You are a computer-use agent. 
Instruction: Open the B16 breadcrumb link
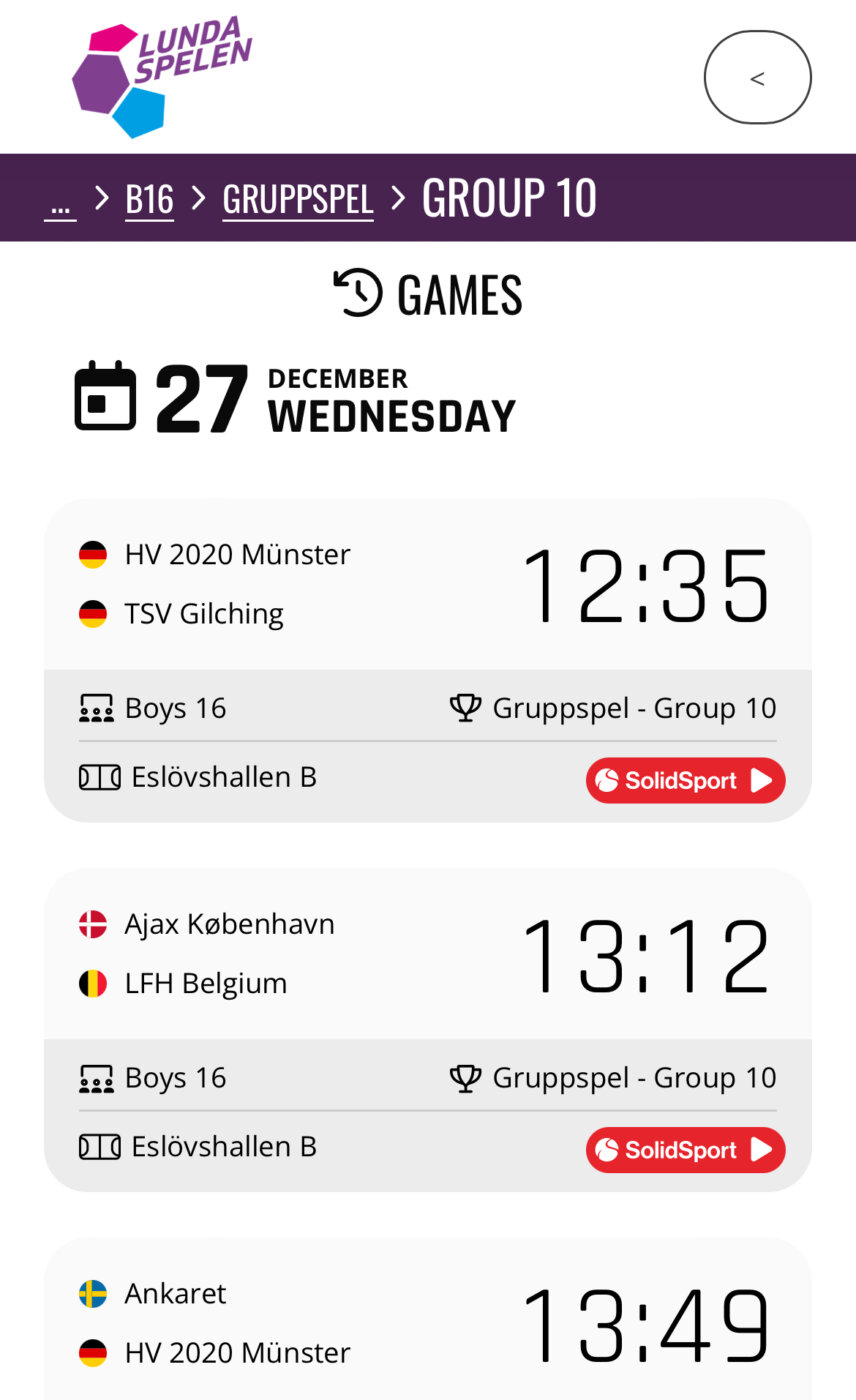tap(149, 198)
